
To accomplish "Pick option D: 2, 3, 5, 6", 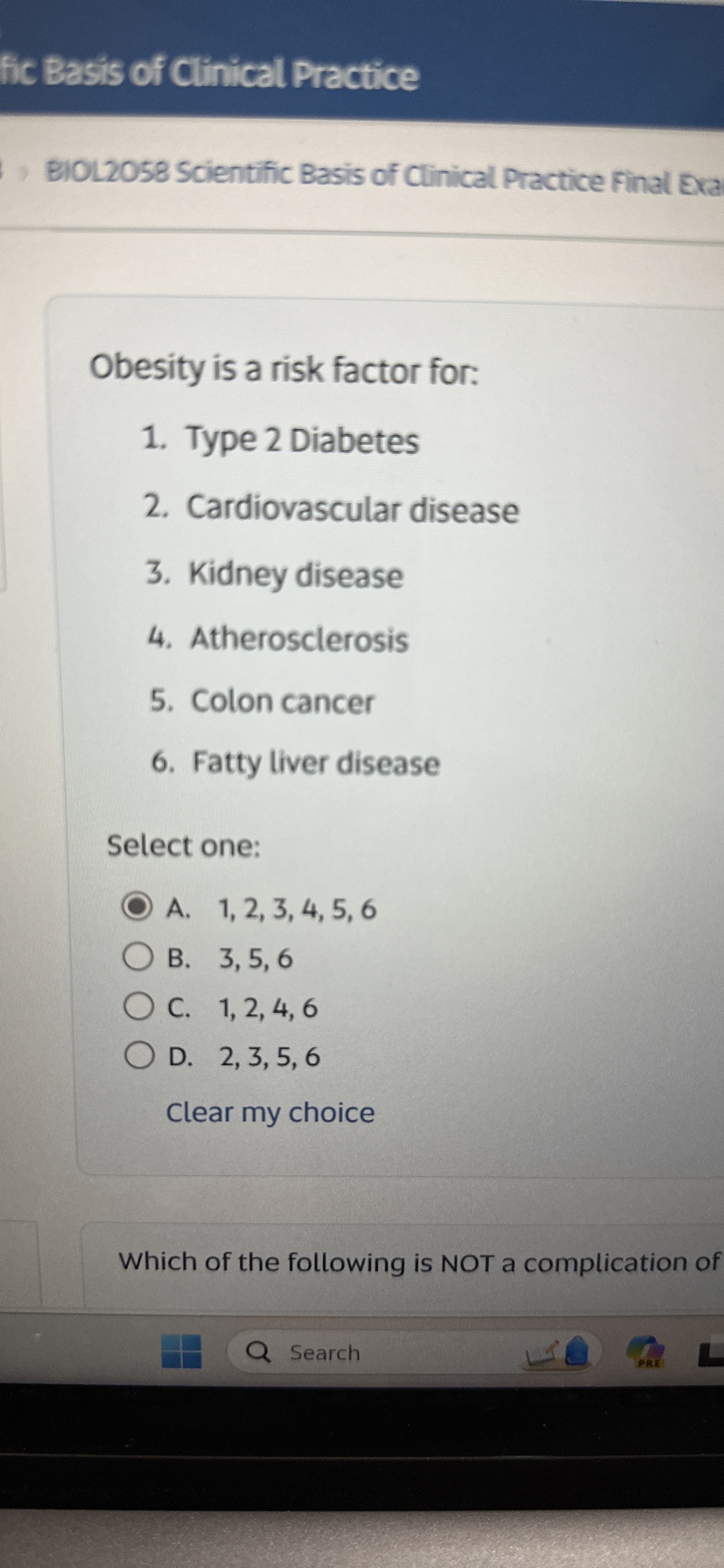I will [x=139, y=1056].
